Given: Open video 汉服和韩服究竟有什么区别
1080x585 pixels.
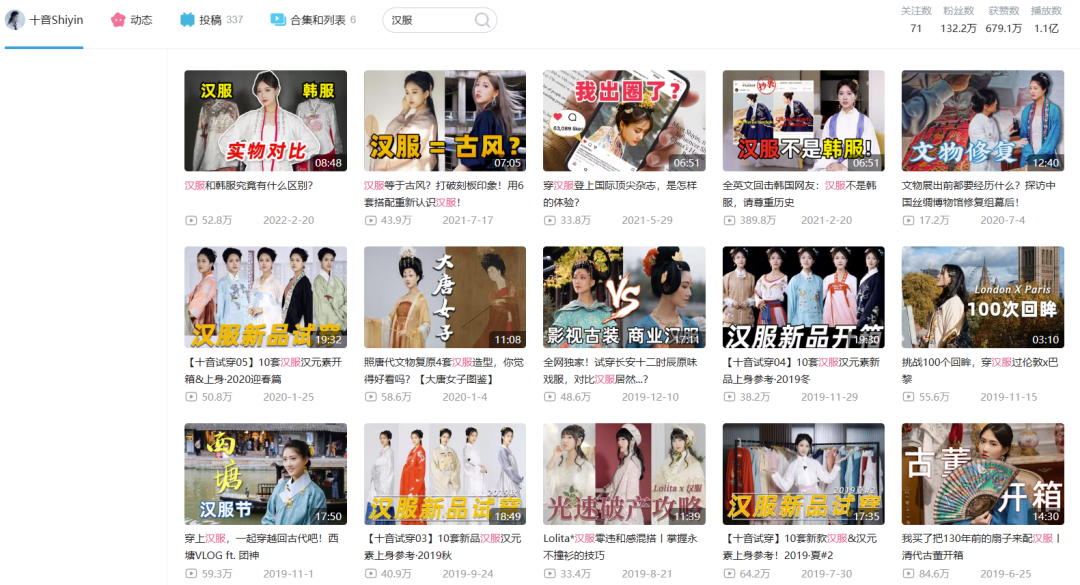Looking at the screenshot, I should pyautogui.click(x=265, y=121).
